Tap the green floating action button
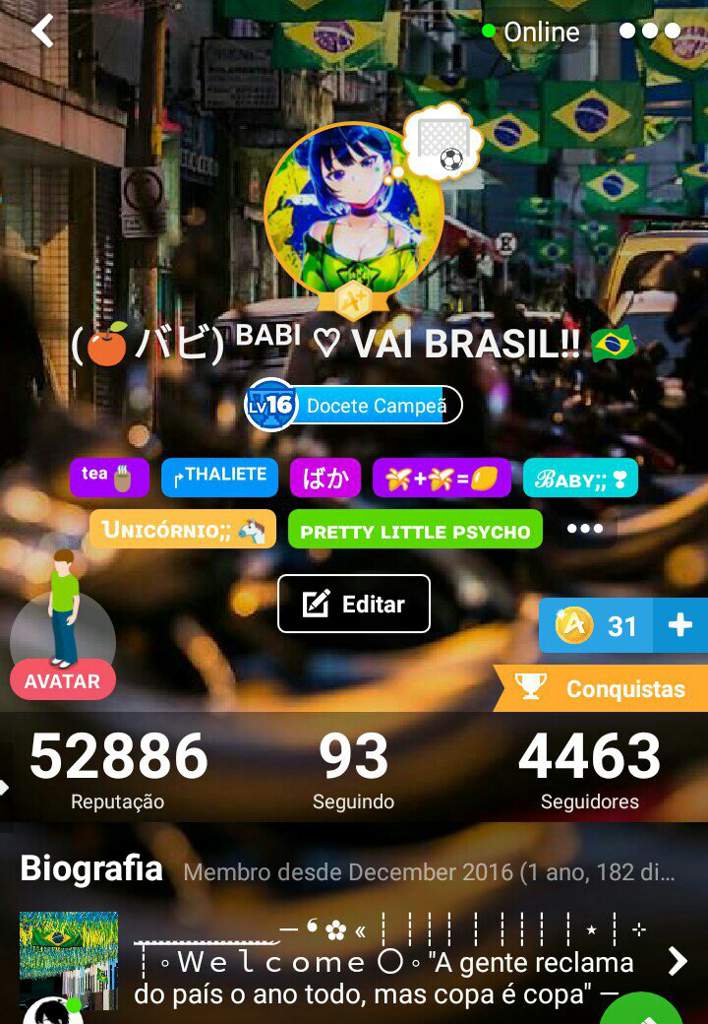The image size is (708, 1024). click(x=641, y=1010)
